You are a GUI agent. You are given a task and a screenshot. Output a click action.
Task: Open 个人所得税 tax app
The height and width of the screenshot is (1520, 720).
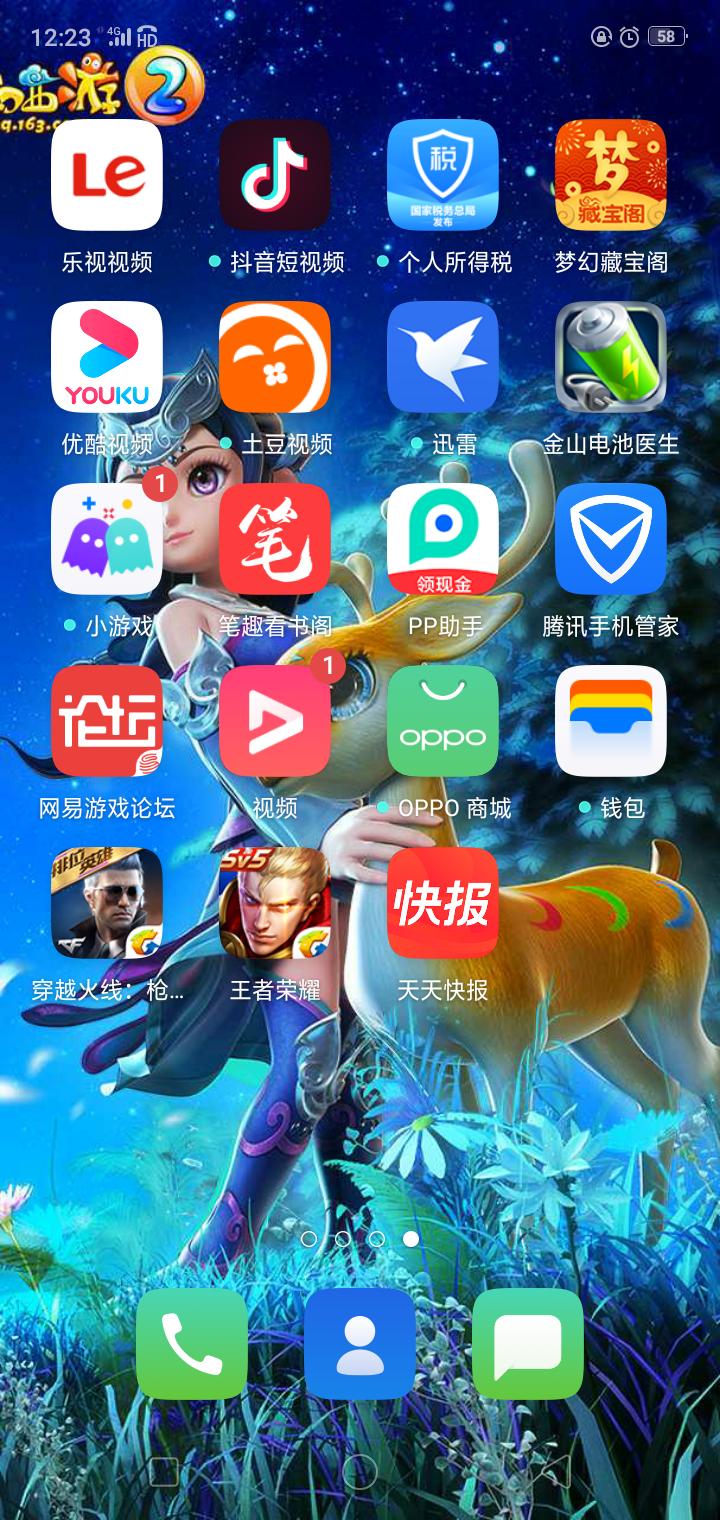pos(443,175)
